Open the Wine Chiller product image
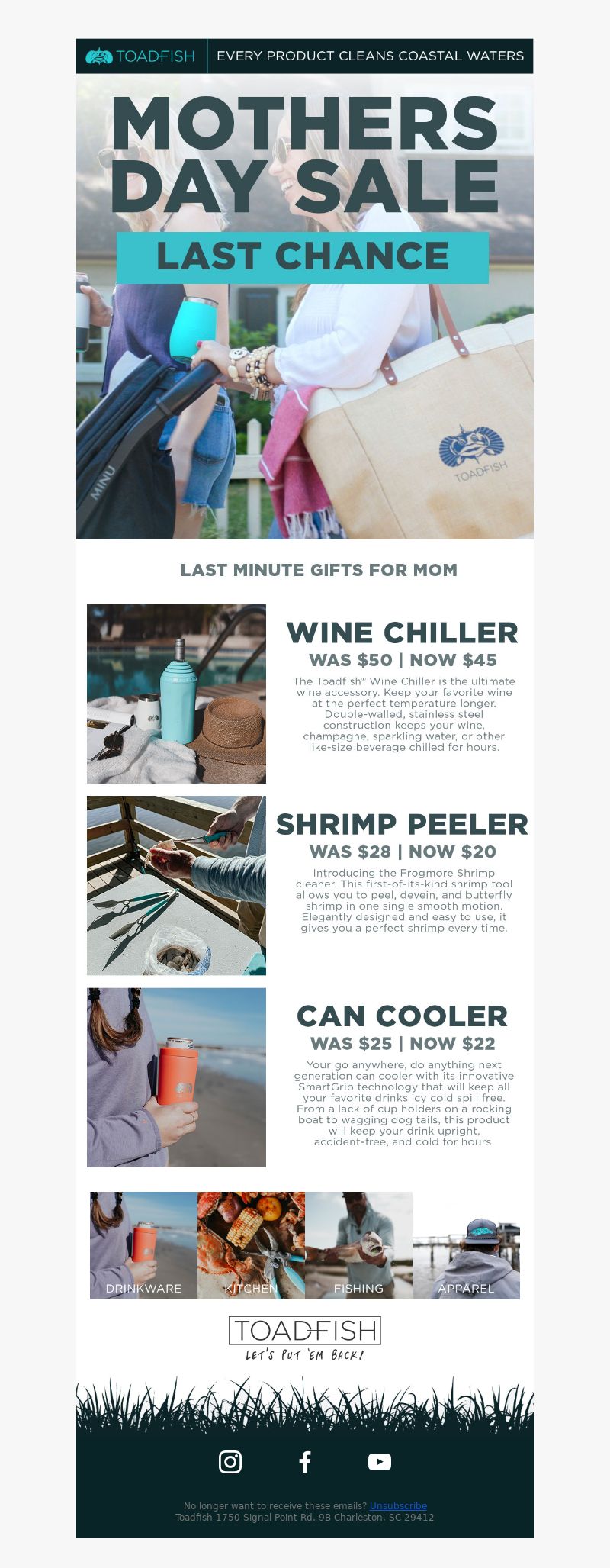The image size is (610, 1568). (x=176, y=694)
